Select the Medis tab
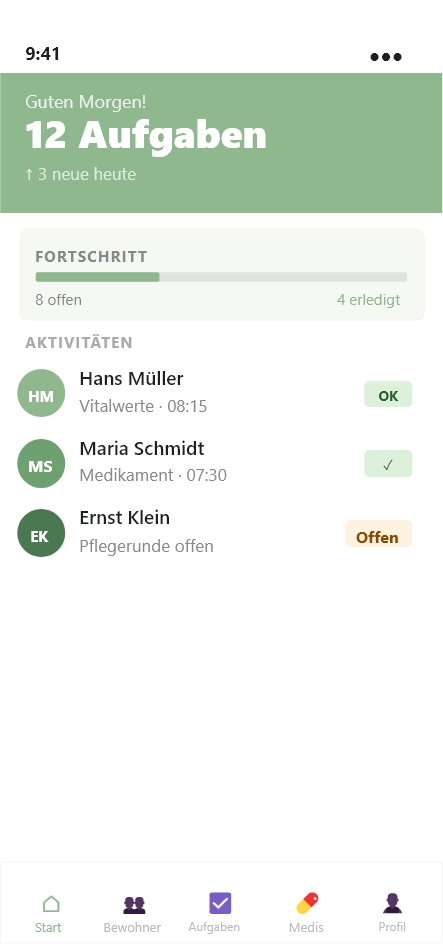 [306, 914]
